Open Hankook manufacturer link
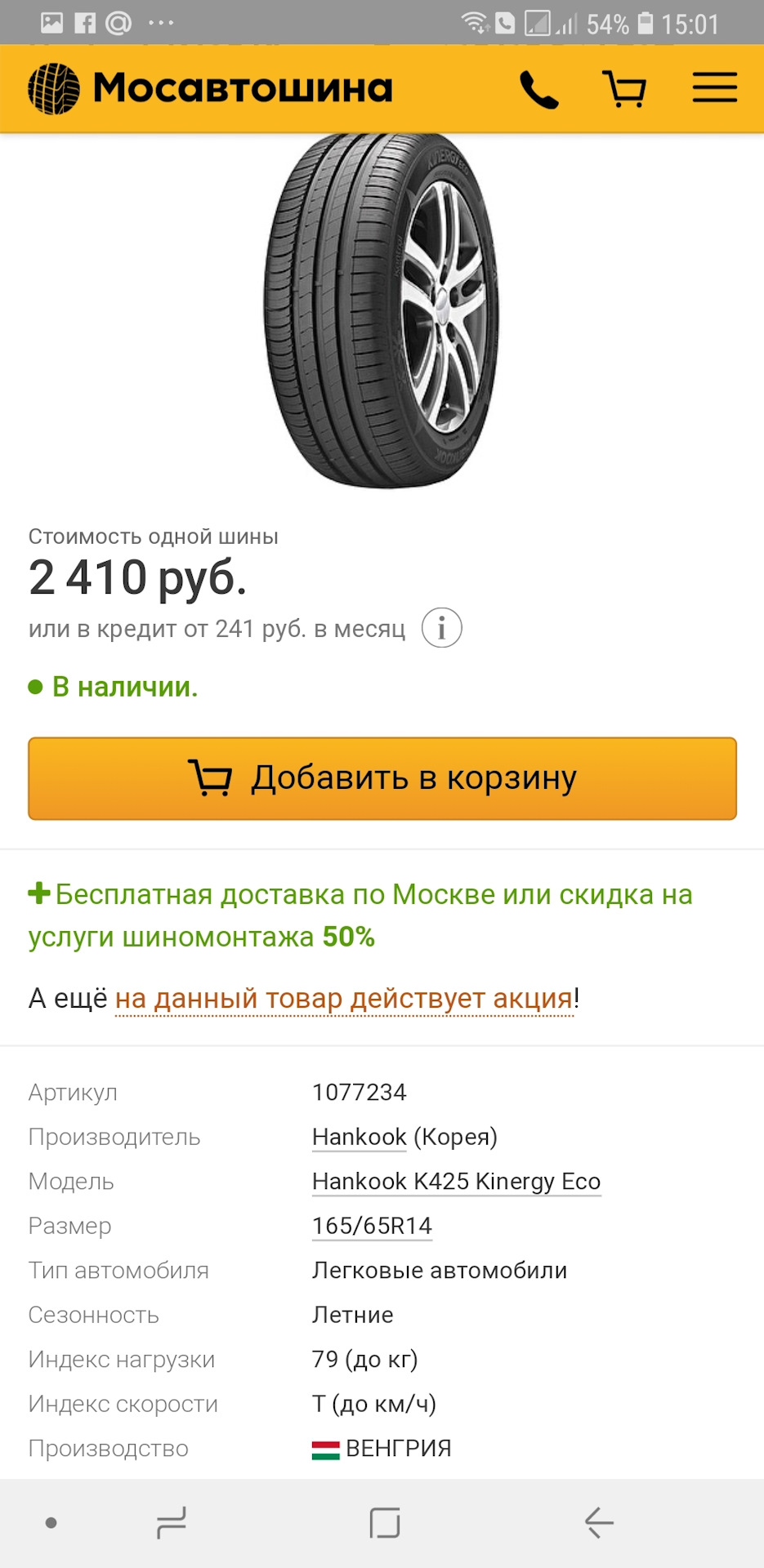764x1568 pixels. pyautogui.click(x=360, y=1137)
